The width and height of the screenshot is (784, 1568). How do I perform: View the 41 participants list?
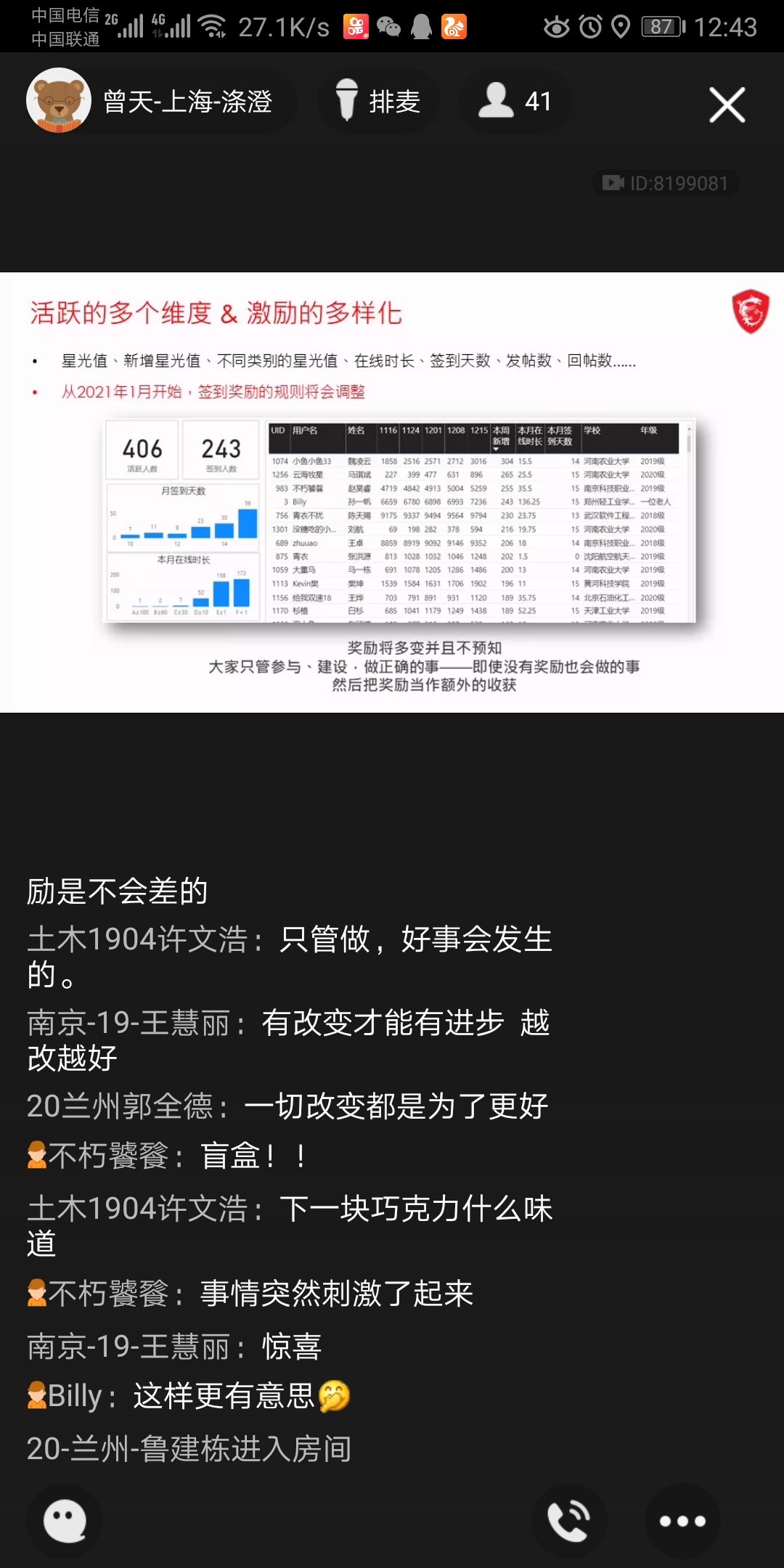click(515, 101)
